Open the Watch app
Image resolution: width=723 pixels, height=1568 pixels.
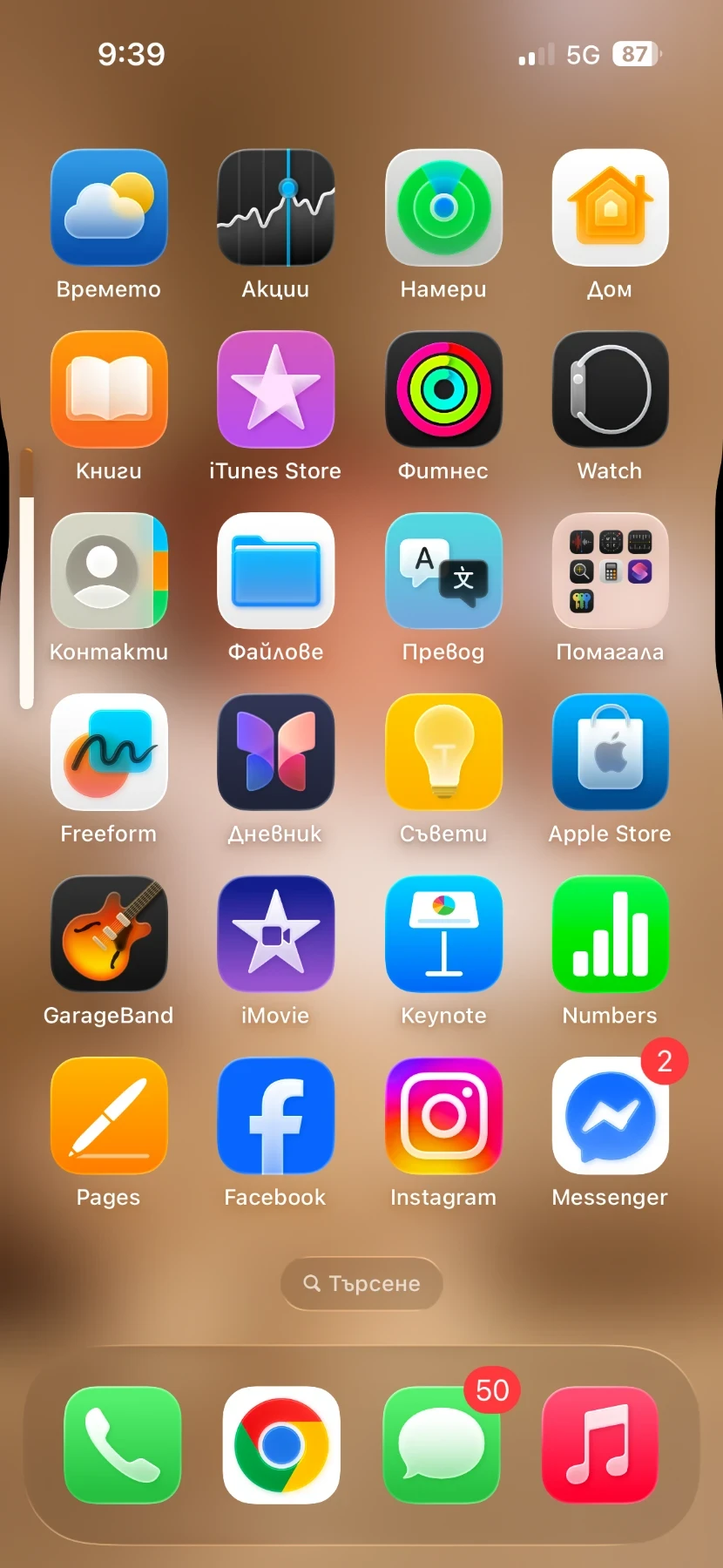click(610, 389)
